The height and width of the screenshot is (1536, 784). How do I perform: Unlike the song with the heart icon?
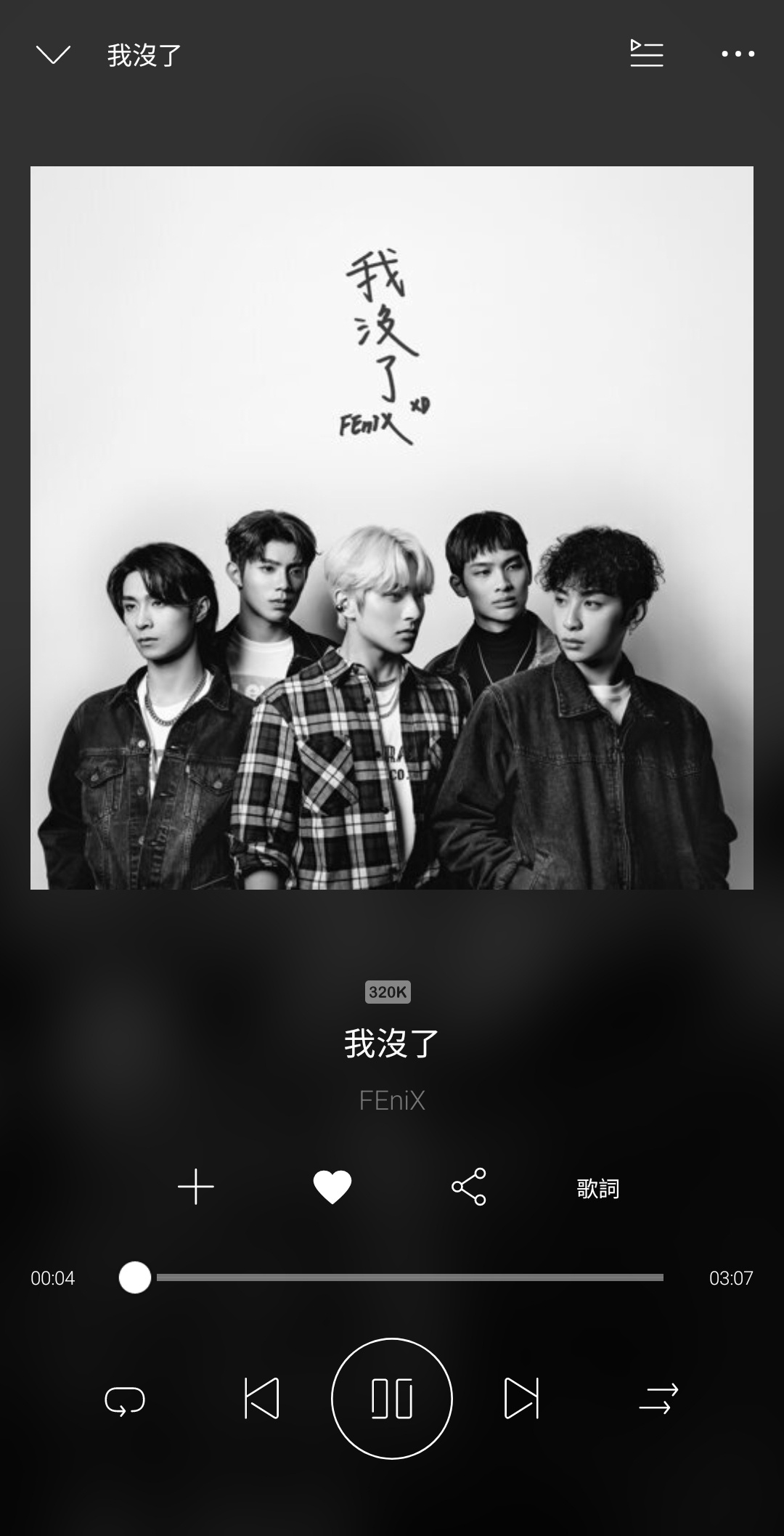click(332, 1187)
